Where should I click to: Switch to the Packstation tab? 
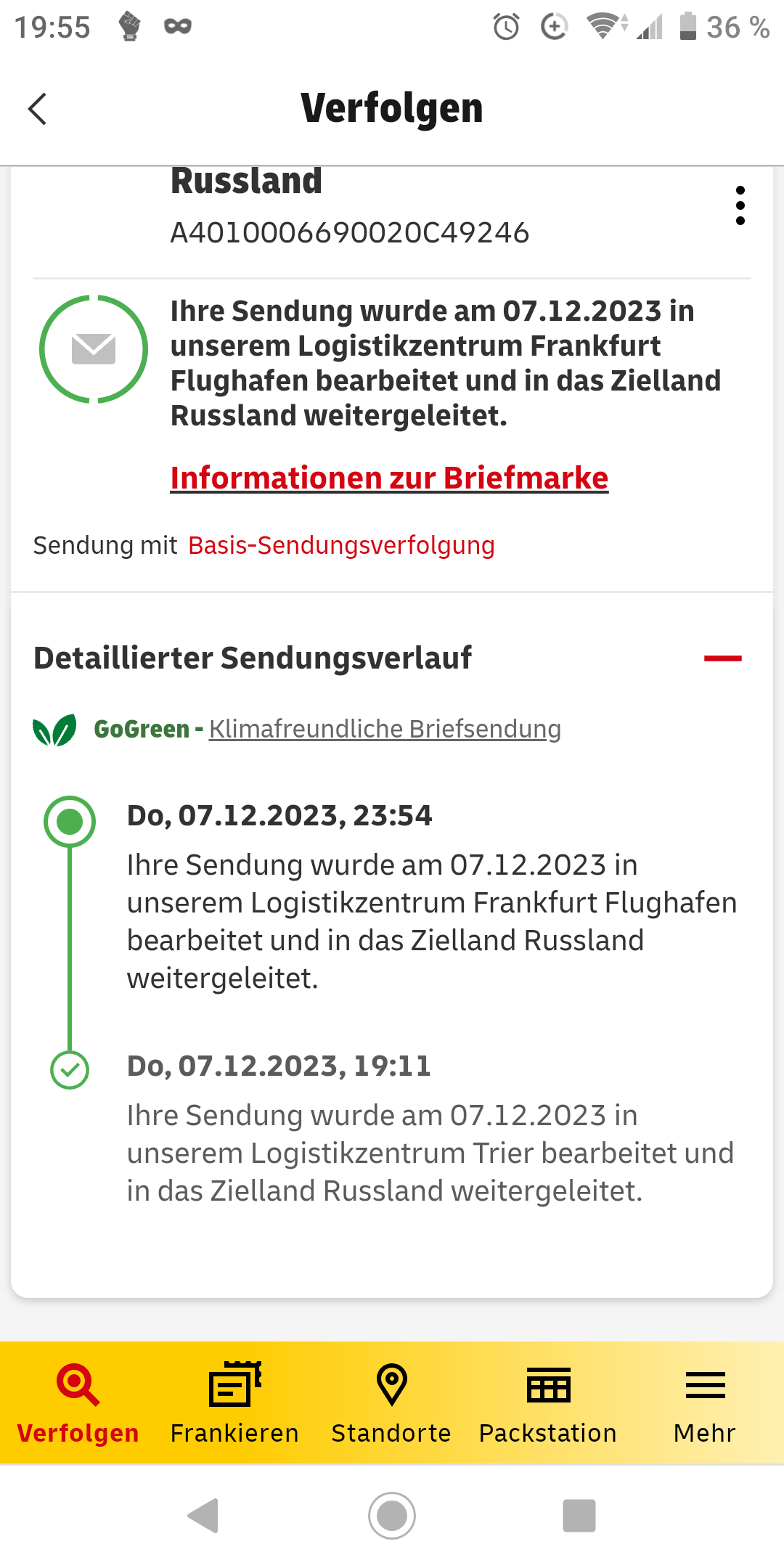coord(548,1402)
